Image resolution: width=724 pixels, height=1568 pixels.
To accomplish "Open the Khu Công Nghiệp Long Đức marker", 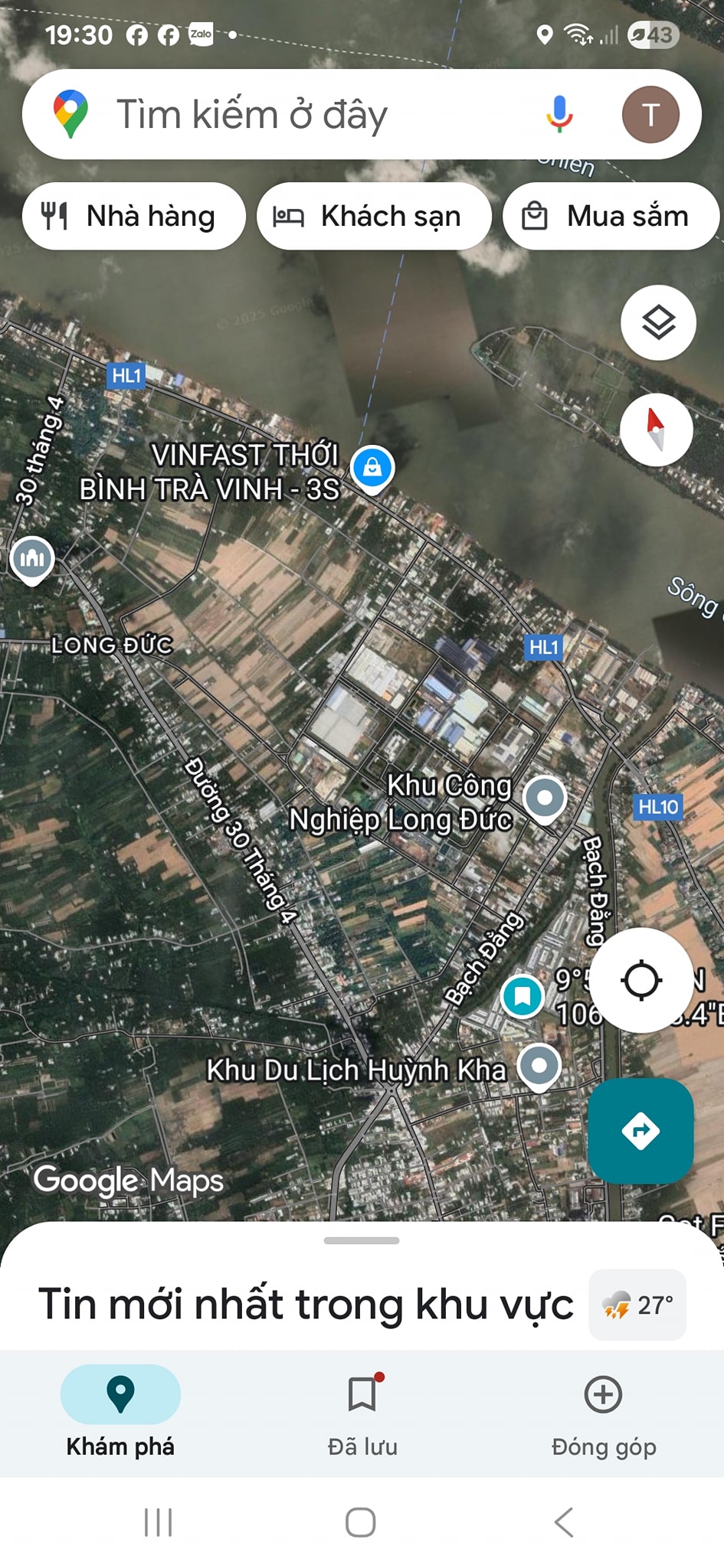I will 545,798.
